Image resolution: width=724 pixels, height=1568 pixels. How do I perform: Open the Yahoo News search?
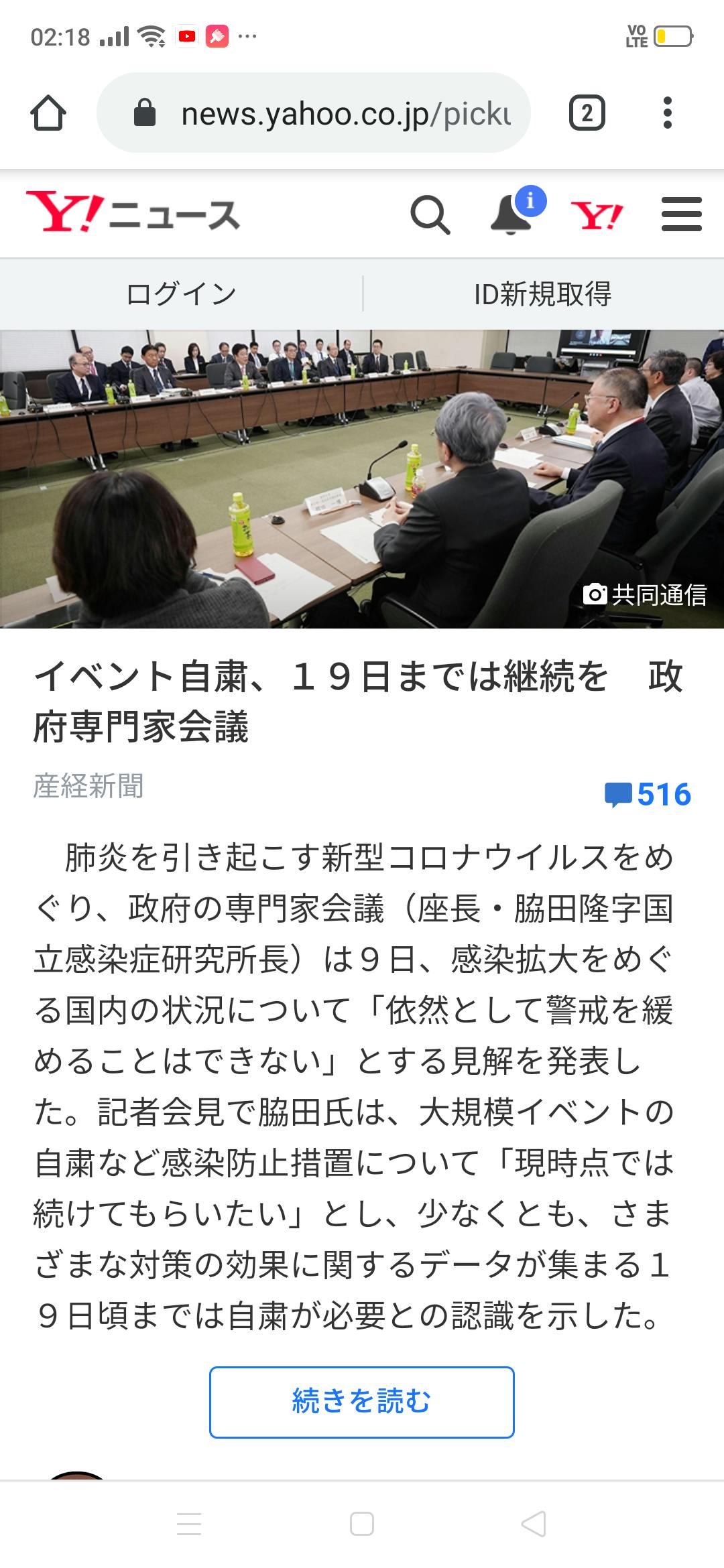pyautogui.click(x=430, y=214)
